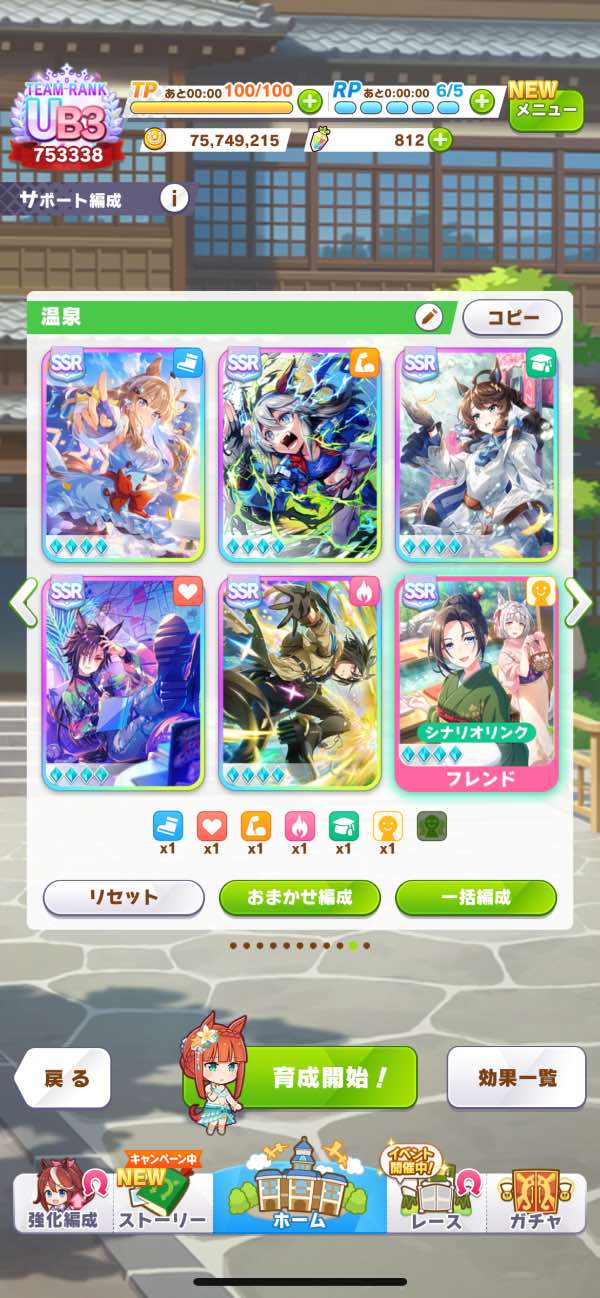The height and width of the screenshot is (1298, 600).
Task: Go to the next deck with right arrow
Action: 577,602
